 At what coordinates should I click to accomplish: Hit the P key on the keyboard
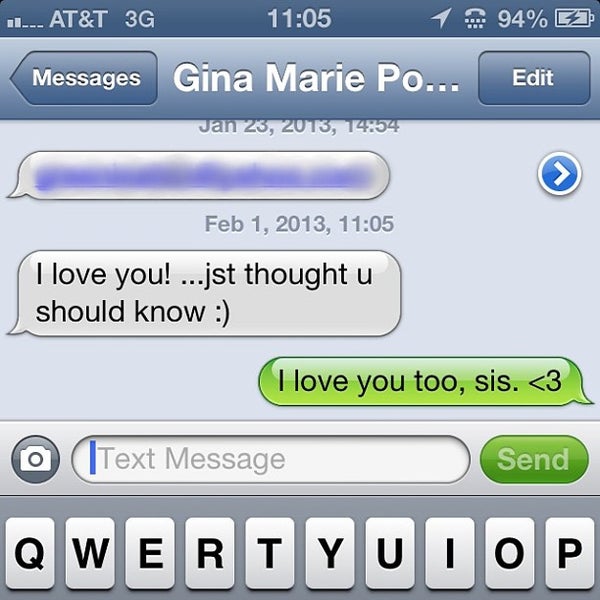(570, 553)
